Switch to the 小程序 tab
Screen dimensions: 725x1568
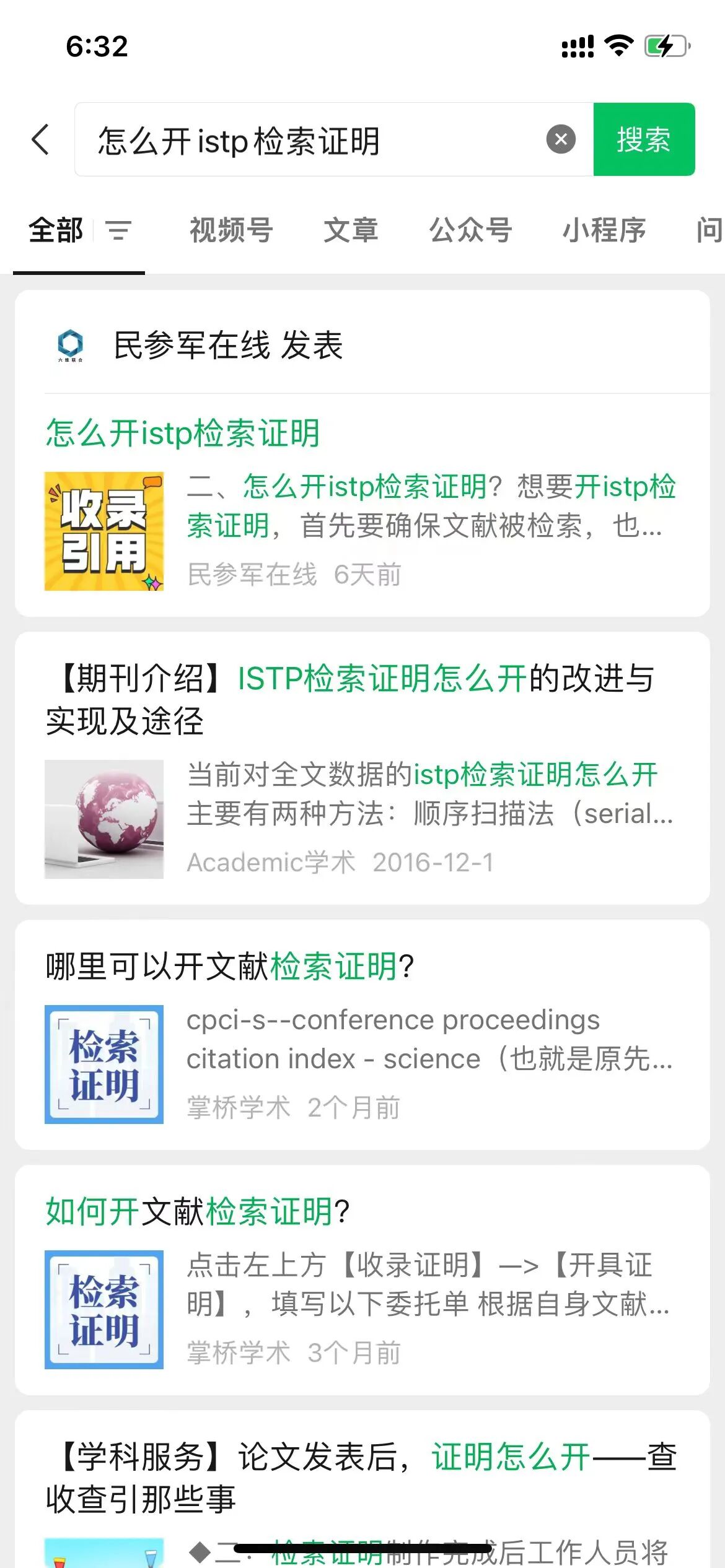604,230
